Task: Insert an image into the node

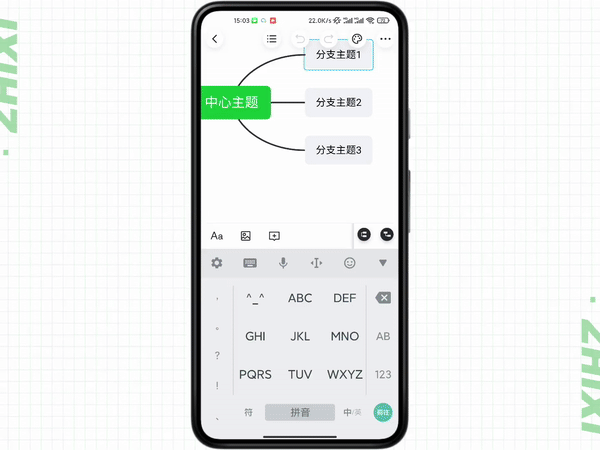Action: [x=246, y=236]
